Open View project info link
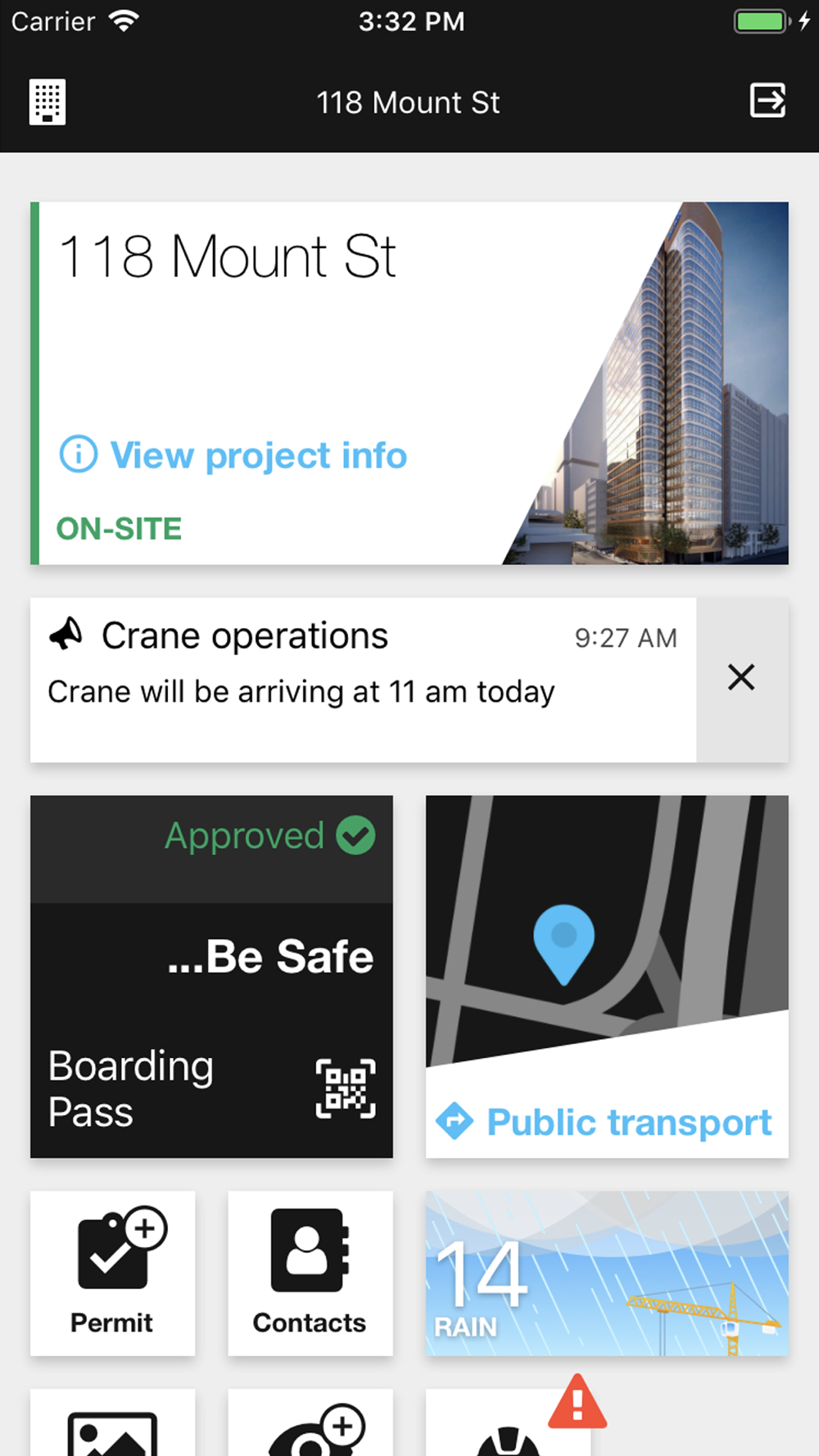Image resolution: width=819 pixels, height=1456 pixels. point(233,455)
